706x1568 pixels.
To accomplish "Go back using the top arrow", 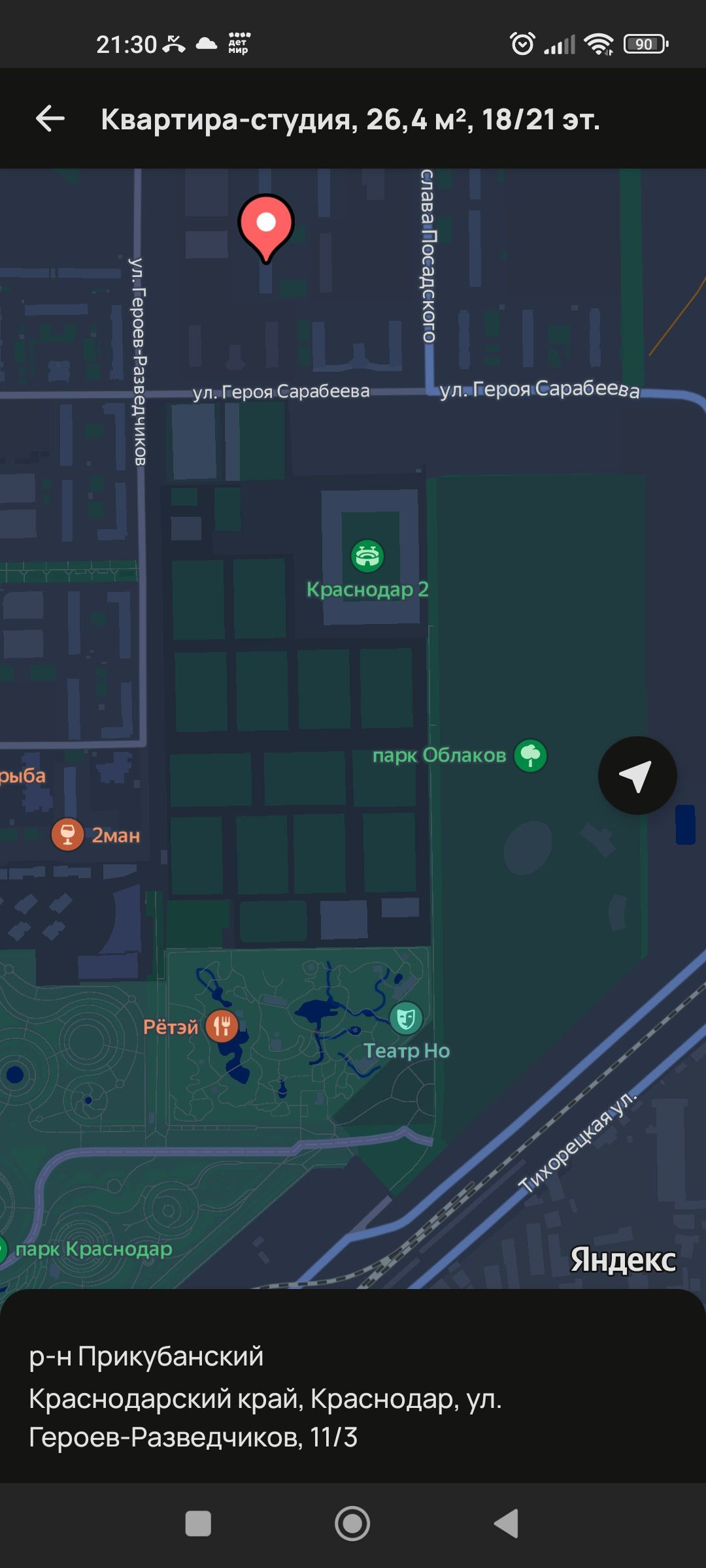I will 50,119.
